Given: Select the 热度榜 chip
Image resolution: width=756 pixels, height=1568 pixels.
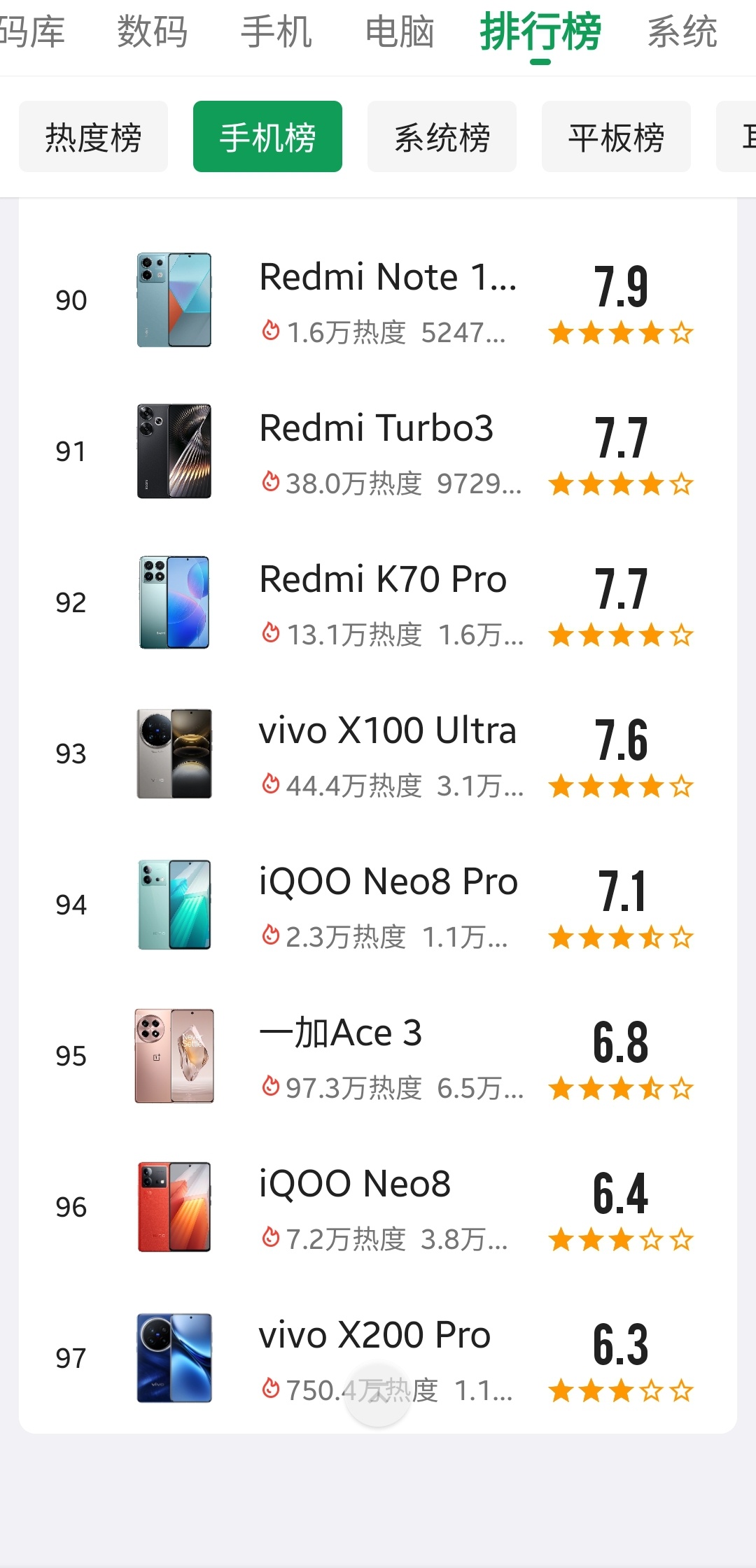Looking at the screenshot, I should pyautogui.click(x=93, y=136).
